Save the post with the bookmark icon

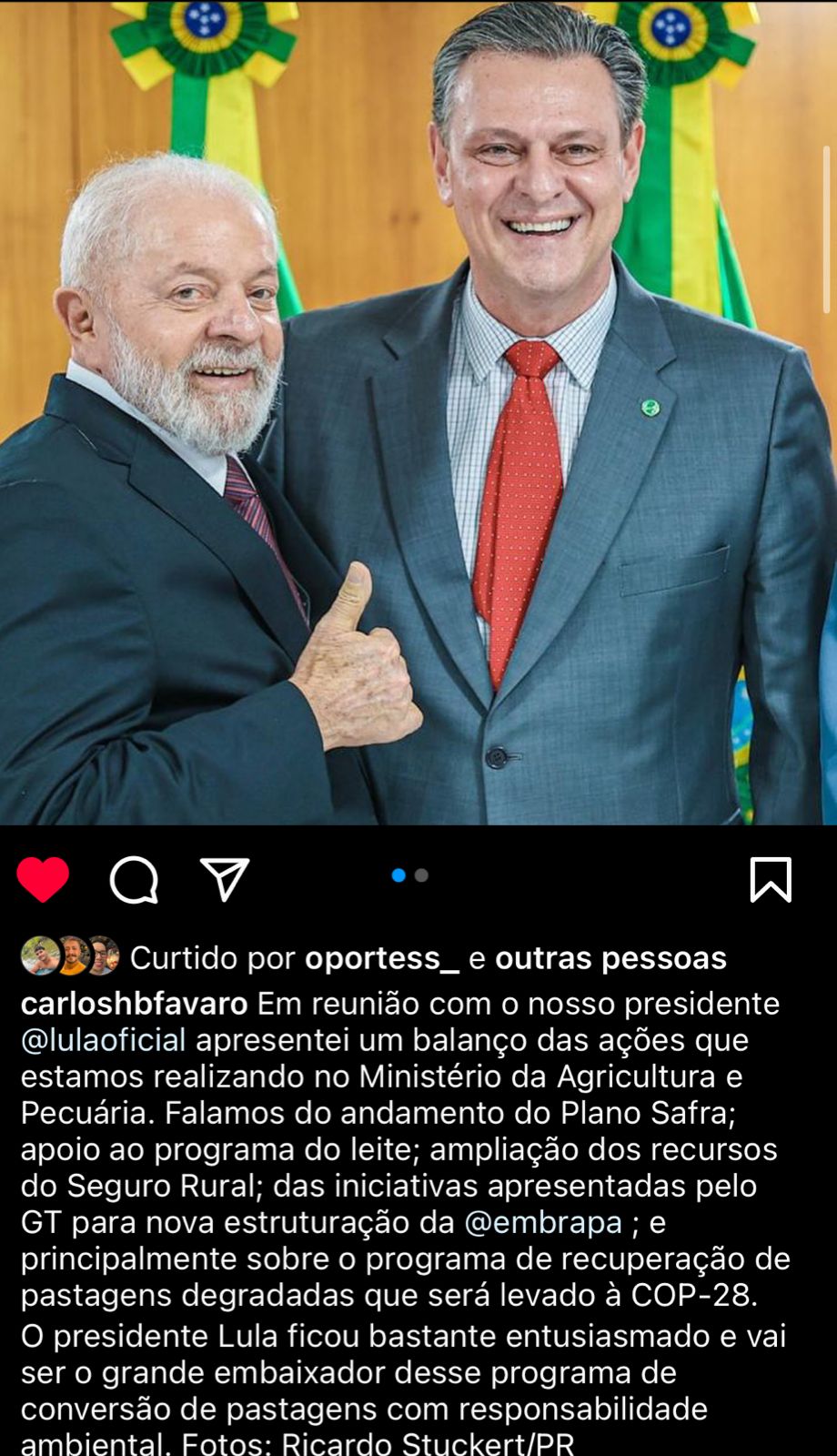(x=770, y=880)
